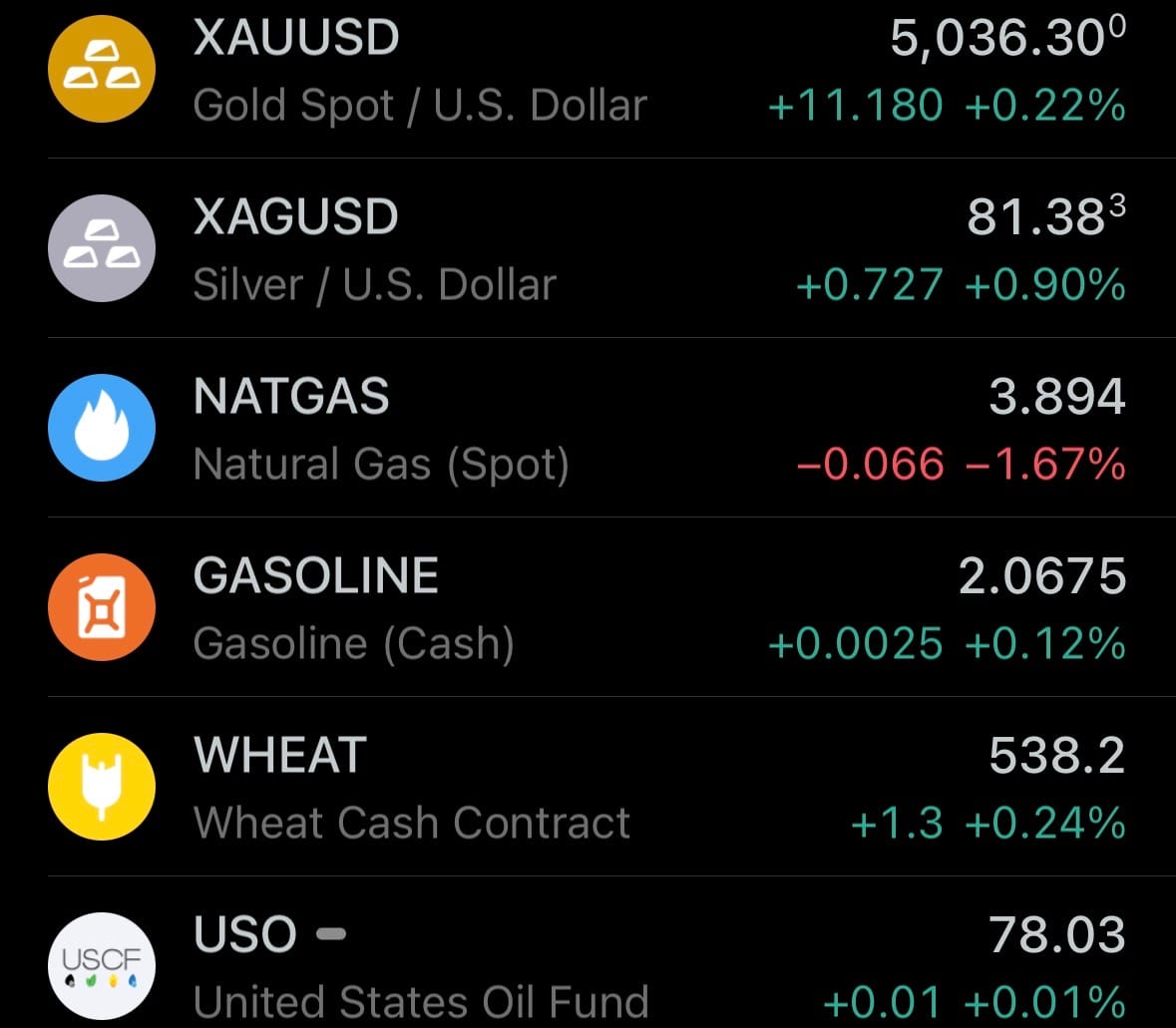Viewport: 1176px width, 1028px height.
Task: Select the XAGUSD Silver row
Action: (588, 248)
